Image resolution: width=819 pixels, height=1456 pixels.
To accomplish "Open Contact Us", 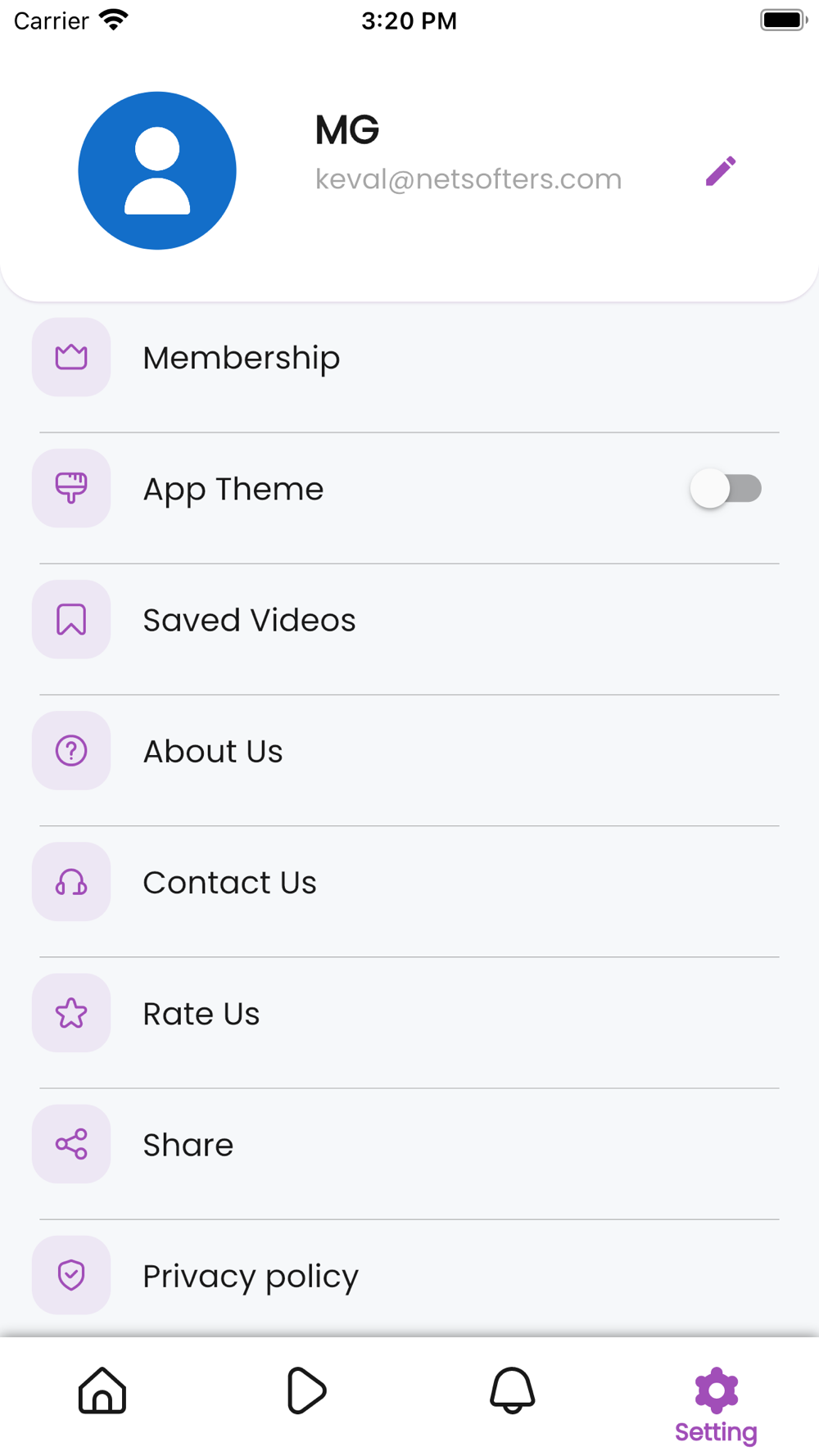I will tap(409, 882).
